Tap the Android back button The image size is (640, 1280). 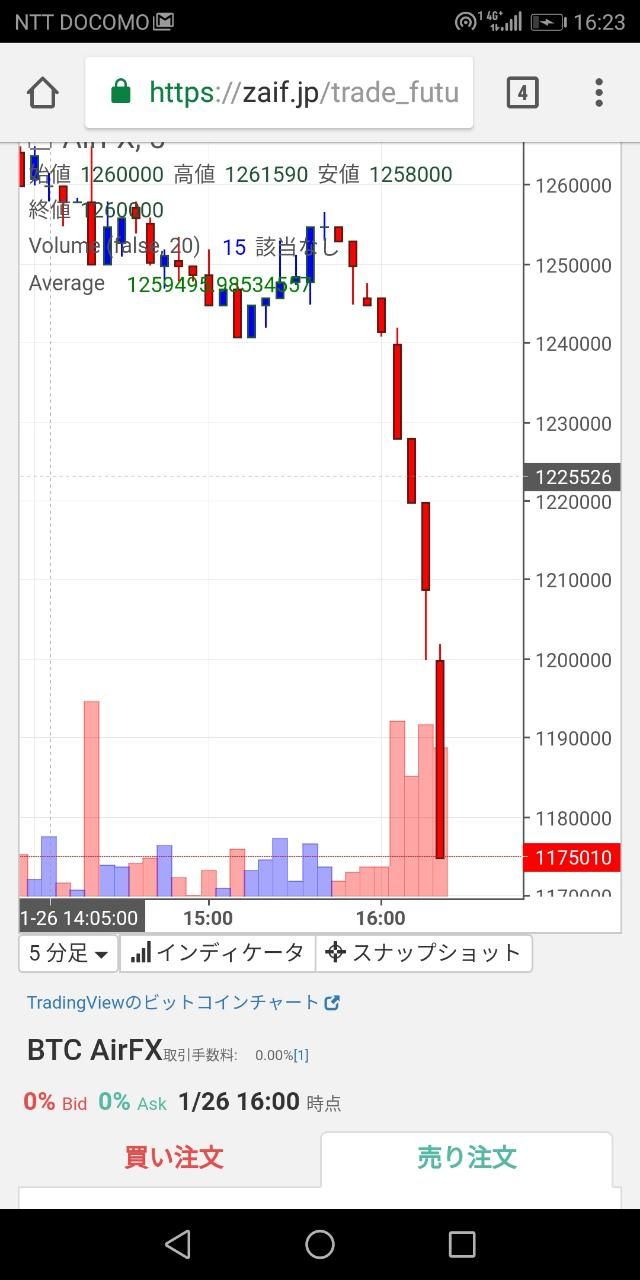tap(178, 1244)
